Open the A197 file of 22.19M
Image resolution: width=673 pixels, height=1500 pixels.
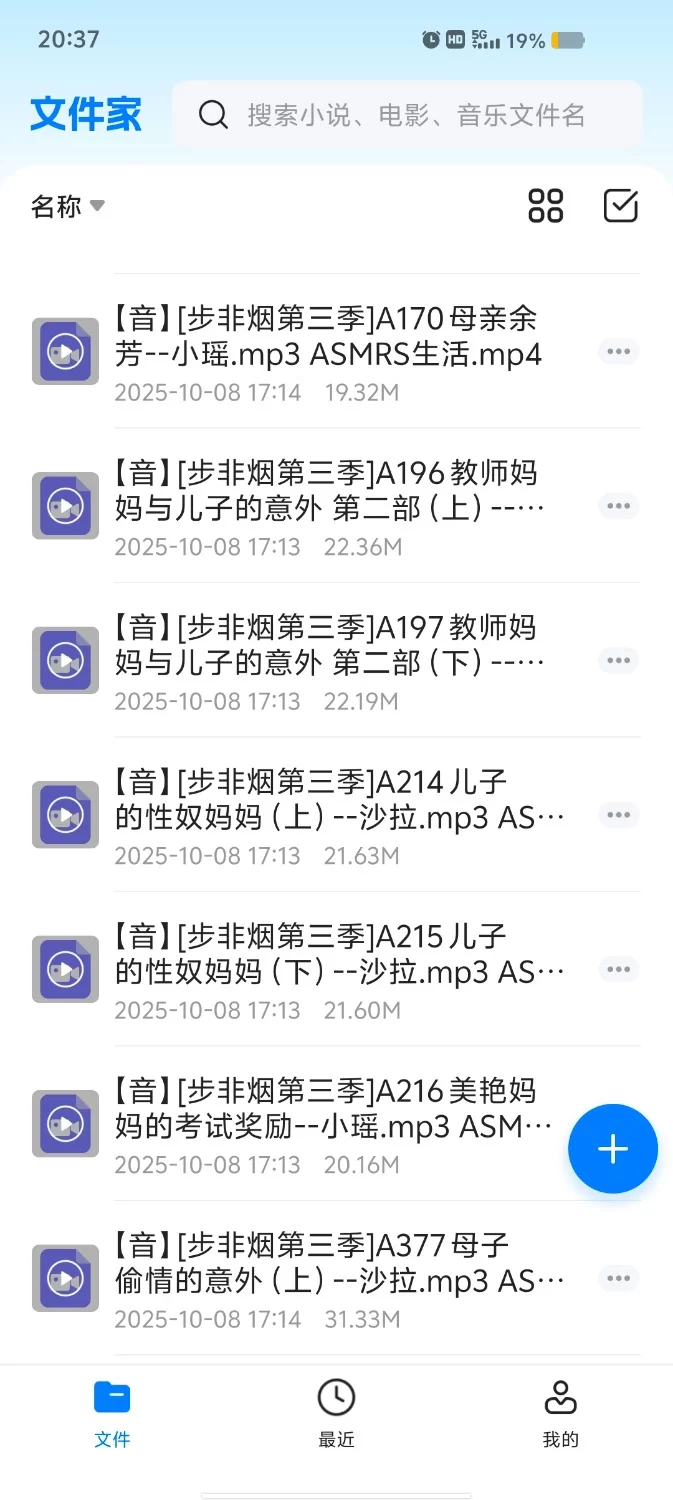328,661
